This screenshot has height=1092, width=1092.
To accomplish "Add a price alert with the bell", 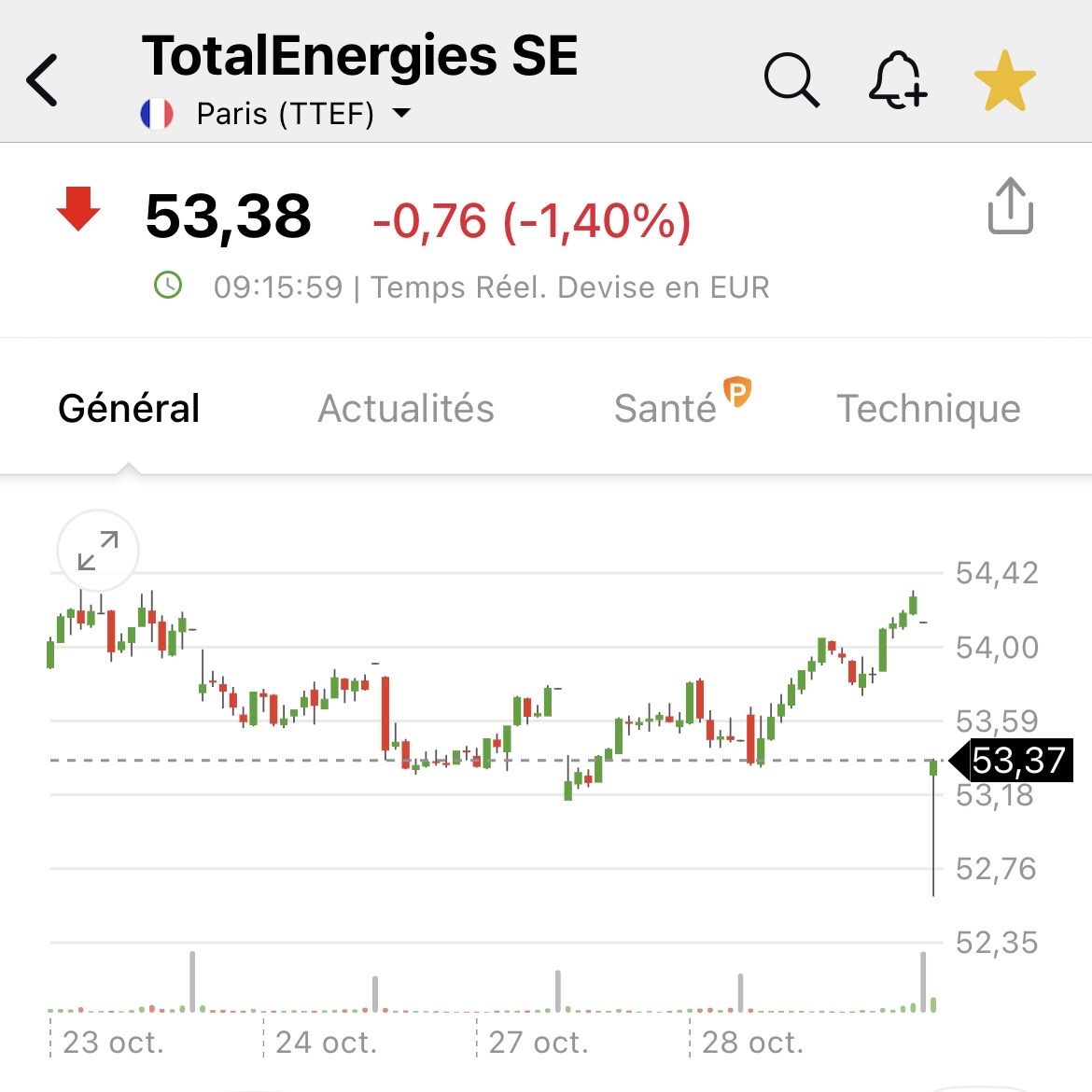I will (897, 80).
